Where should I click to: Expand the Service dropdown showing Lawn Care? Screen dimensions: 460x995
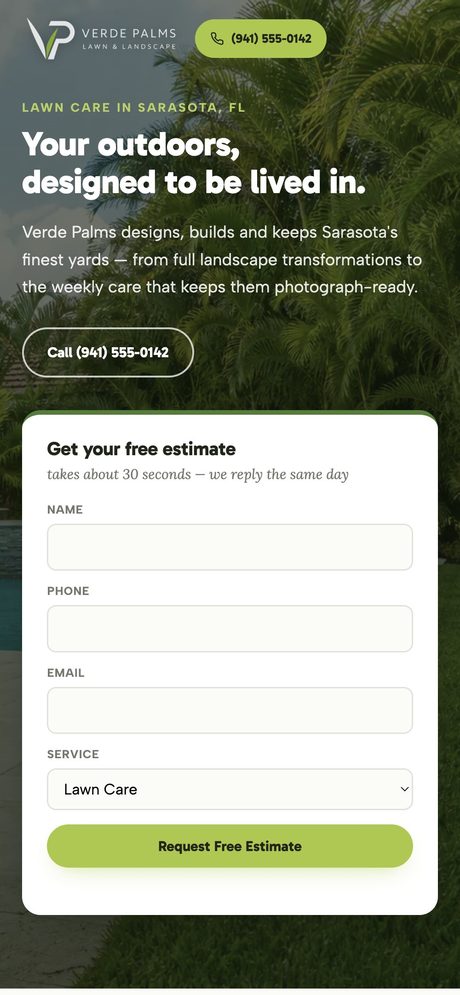pos(230,789)
